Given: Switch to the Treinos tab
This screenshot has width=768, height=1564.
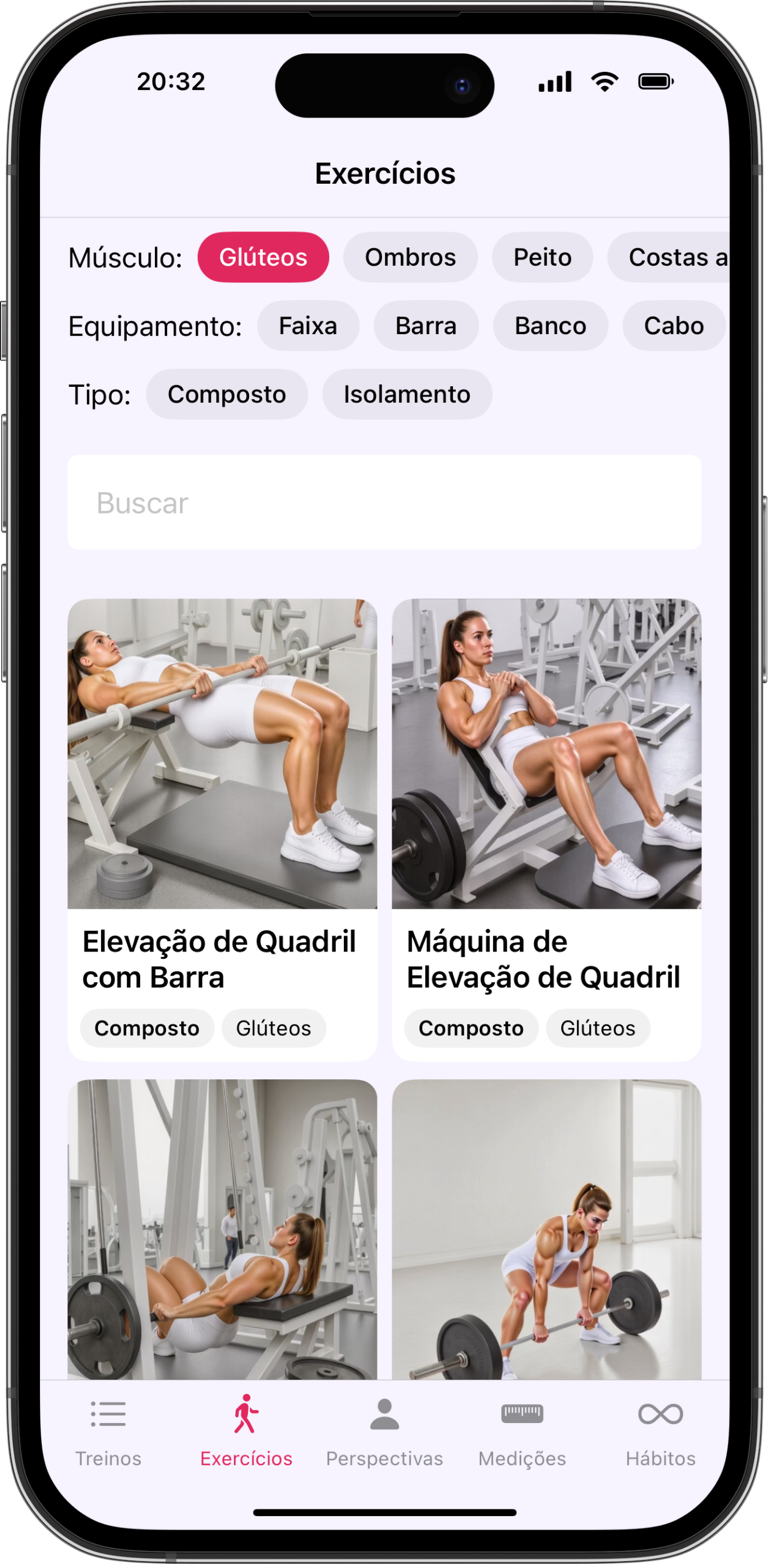Looking at the screenshot, I should (x=108, y=1432).
